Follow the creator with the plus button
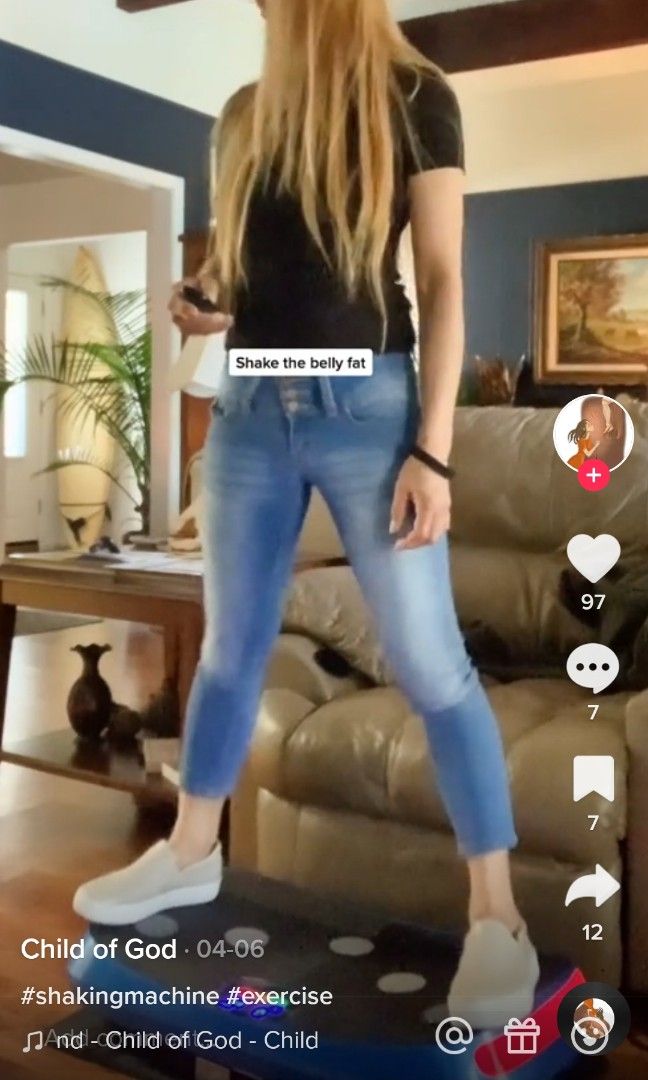Screen dimensions: 648x1080 coord(593,475)
